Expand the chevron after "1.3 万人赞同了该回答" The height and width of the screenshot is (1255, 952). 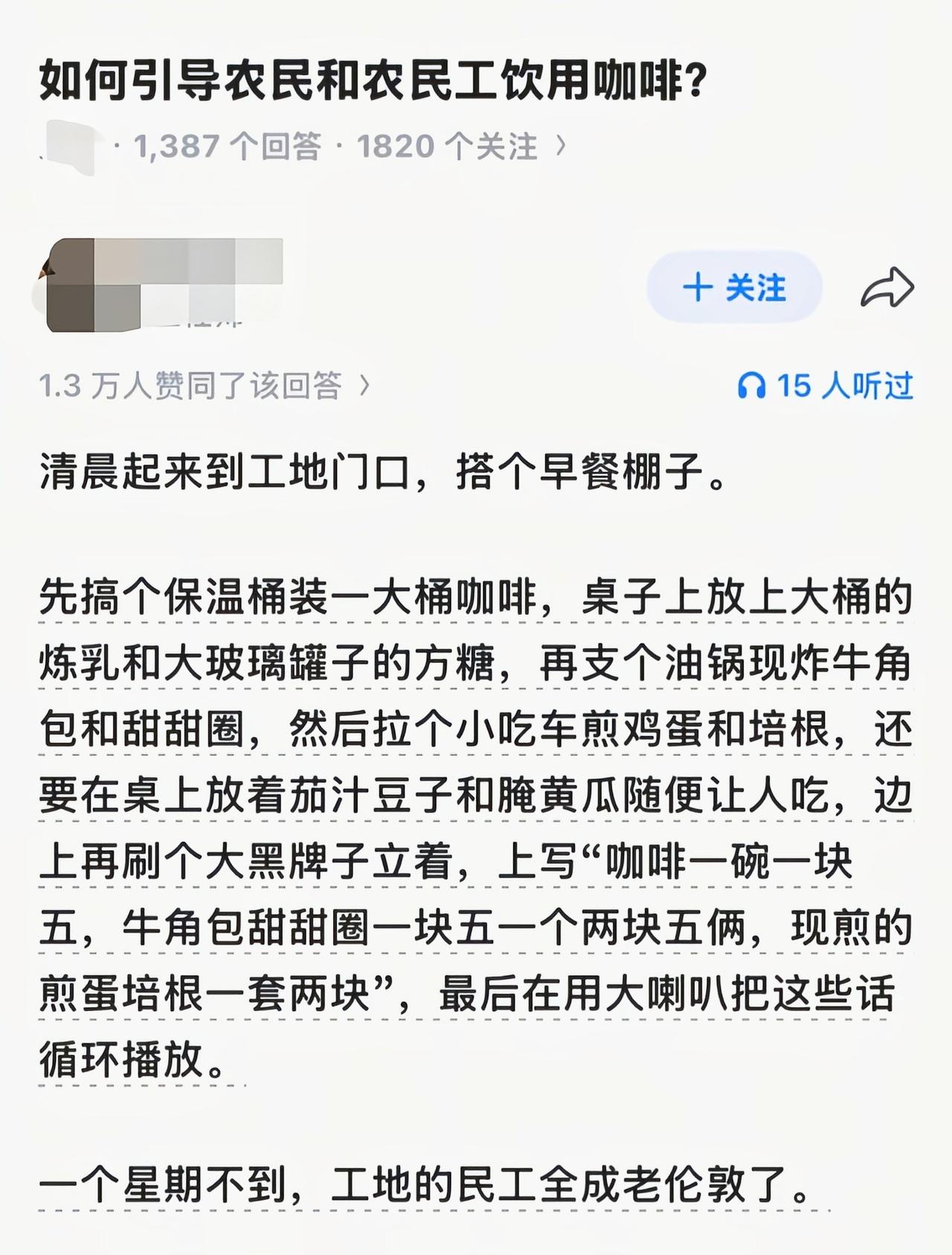pos(364,385)
